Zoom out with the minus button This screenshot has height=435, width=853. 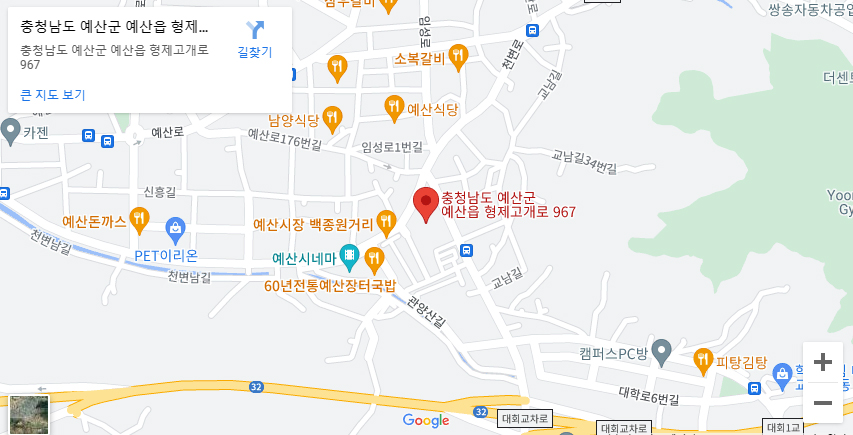point(823,402)
